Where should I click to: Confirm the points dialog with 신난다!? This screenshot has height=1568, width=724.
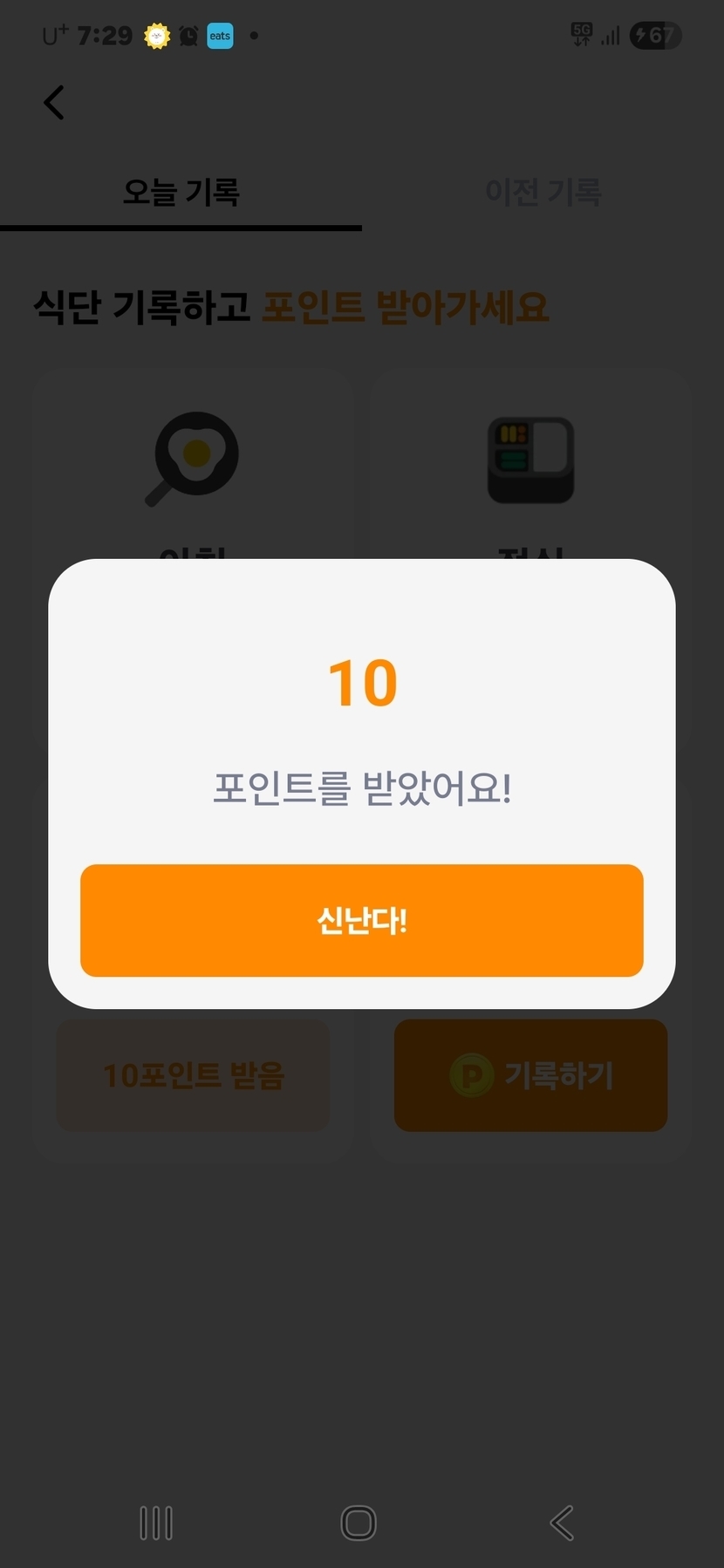click(x=362, y=920)
